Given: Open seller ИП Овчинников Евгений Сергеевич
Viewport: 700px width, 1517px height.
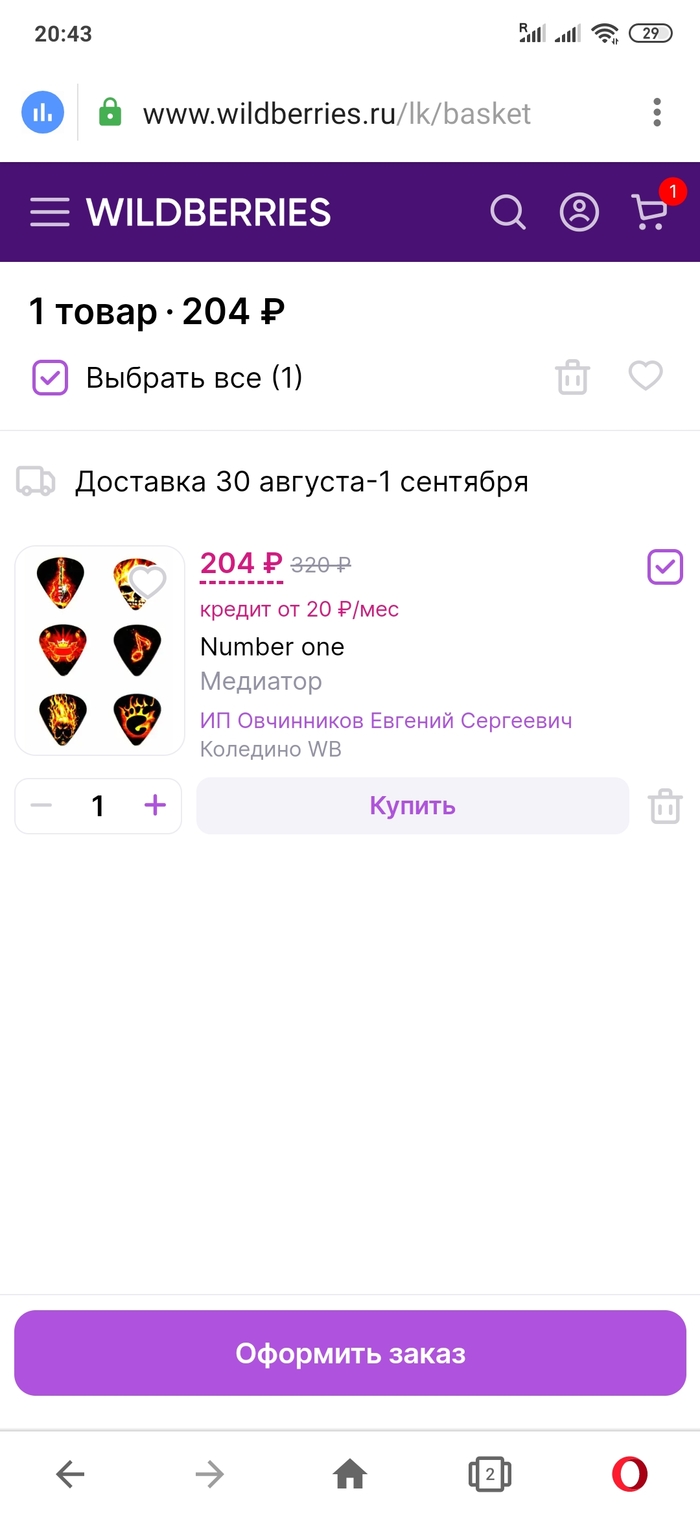Looking at the screenshot, I should [x=386, y=720].
